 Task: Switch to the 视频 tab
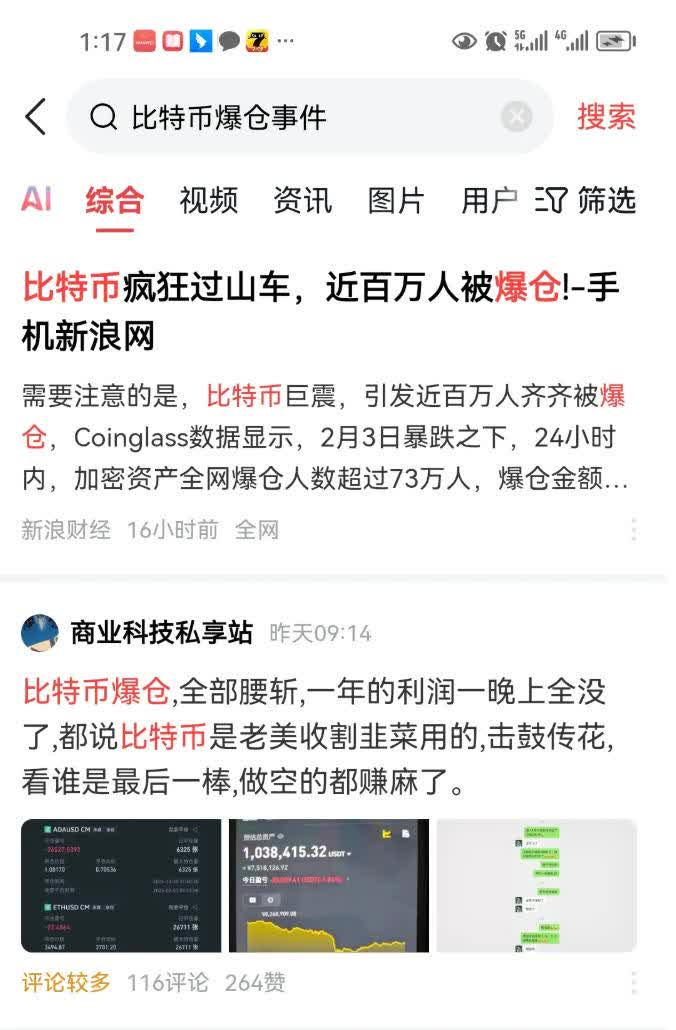pos(208,200)
